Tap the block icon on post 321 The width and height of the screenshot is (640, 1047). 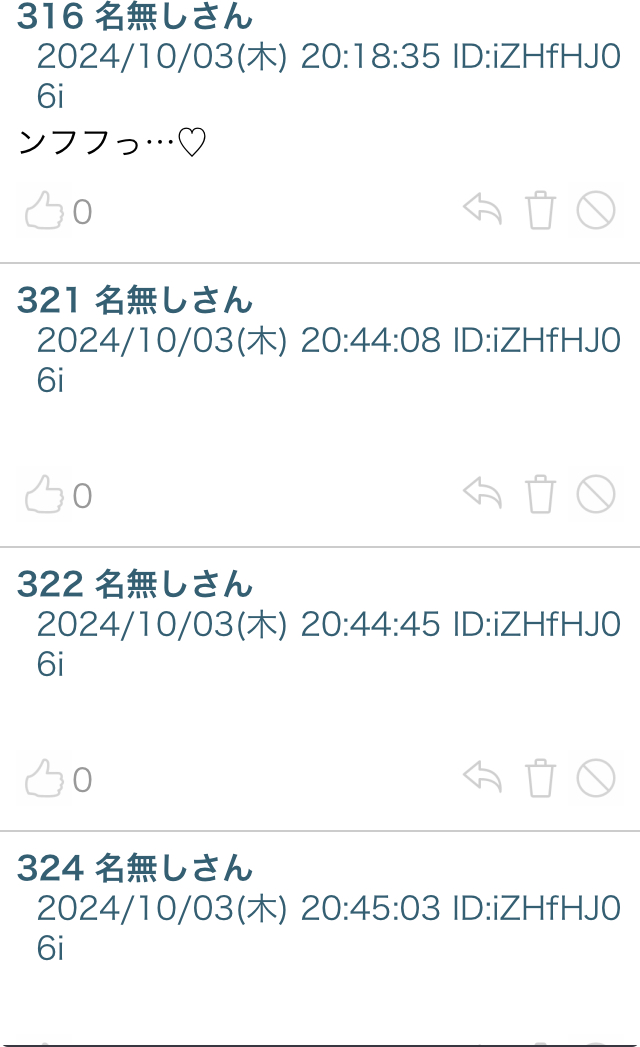596,495
